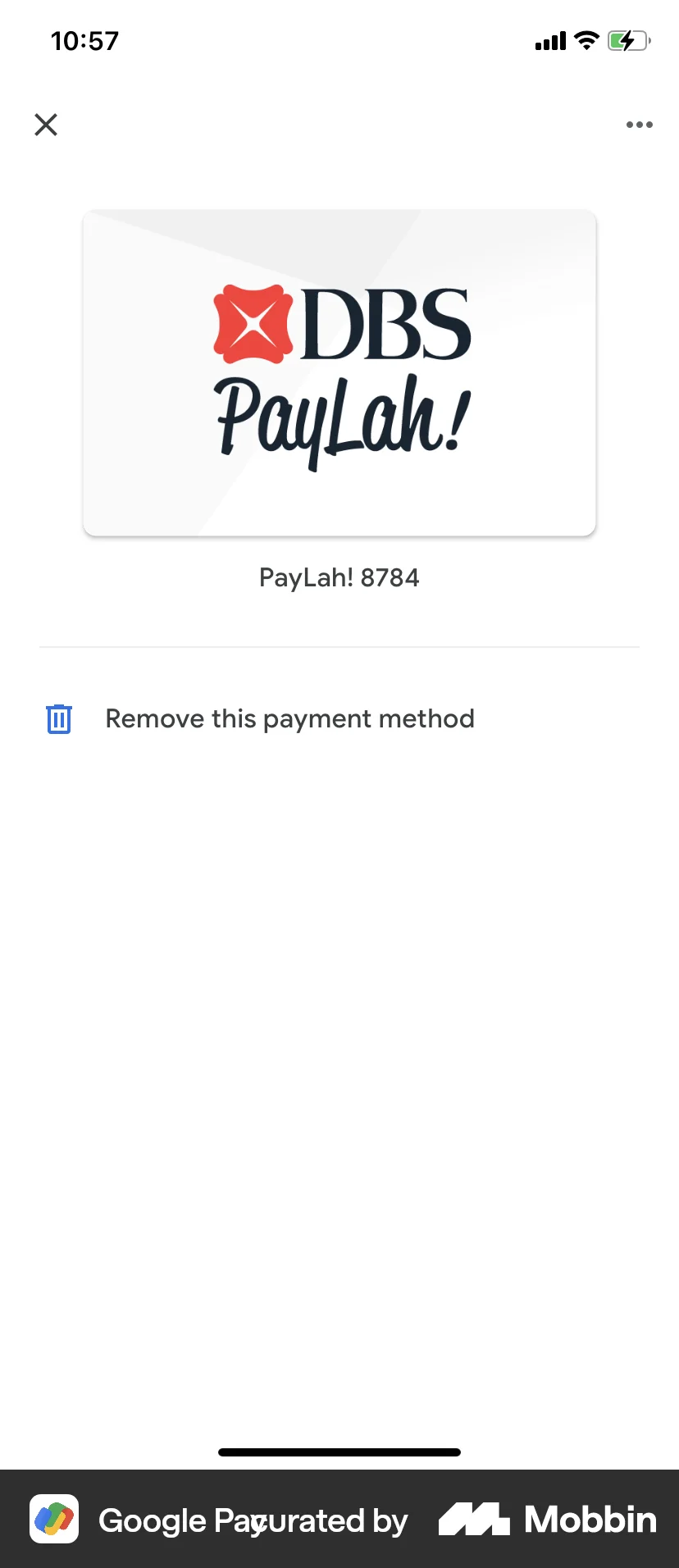Tap the time display in status bar
The height and width of the screenshot is (1568, 679).
click(x=84, y=40)
